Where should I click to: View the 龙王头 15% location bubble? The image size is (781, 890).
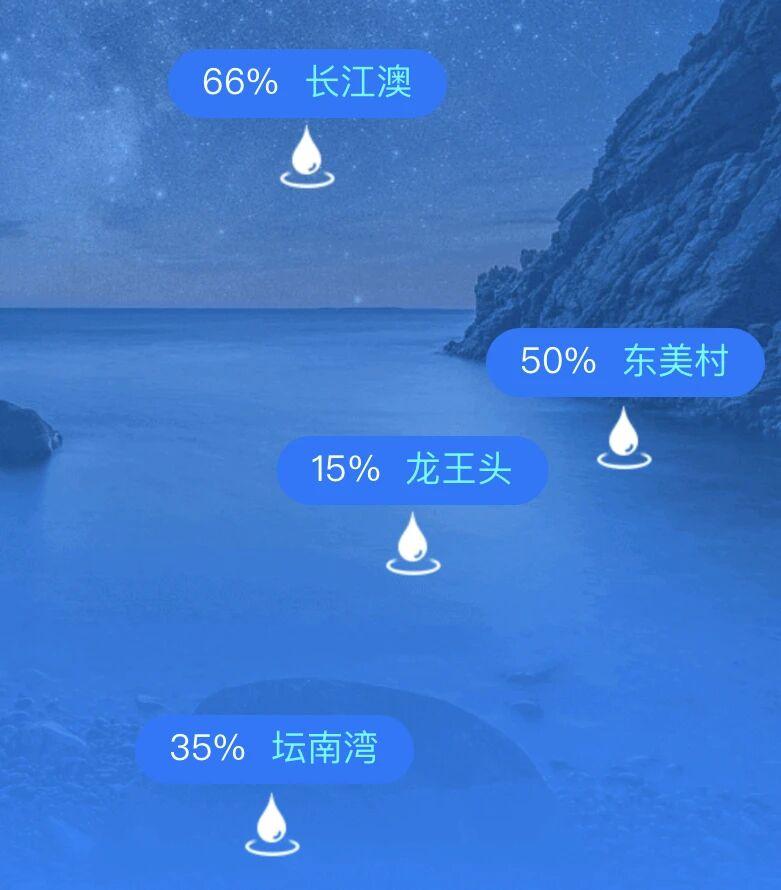pyautogui.click(x=412, y=470)
